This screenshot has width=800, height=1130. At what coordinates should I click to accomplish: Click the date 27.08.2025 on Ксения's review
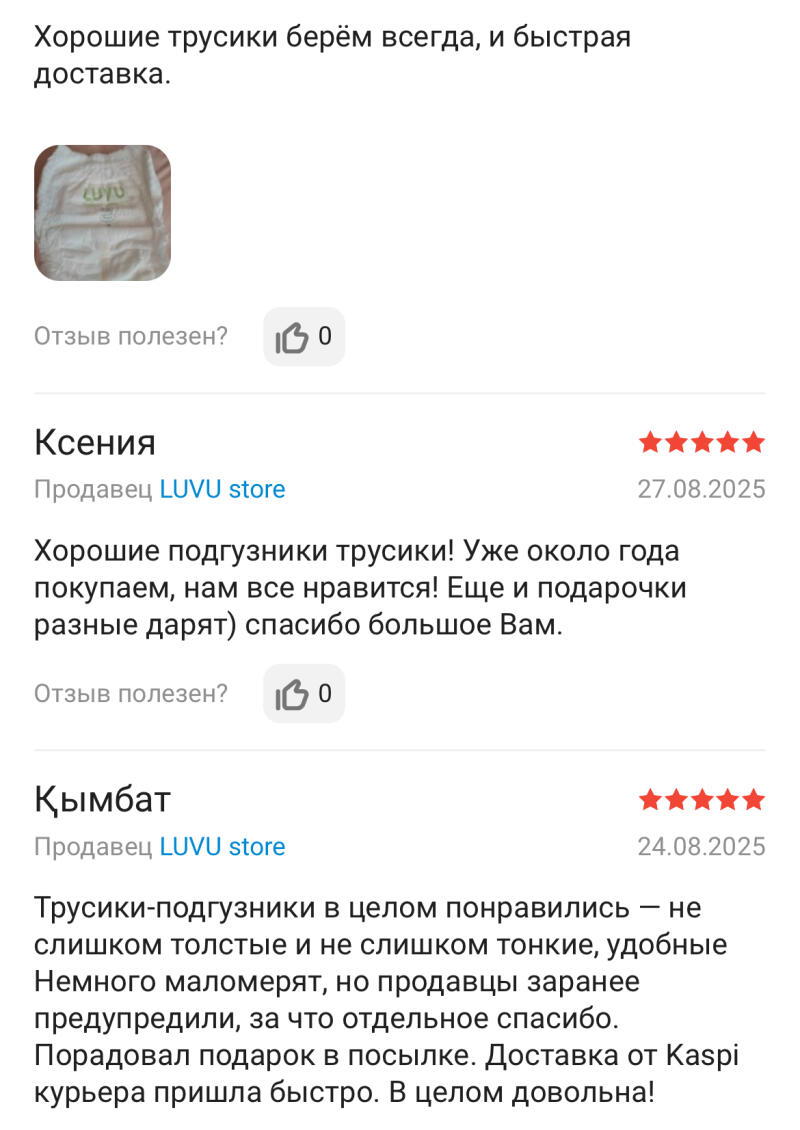pyautogui.click(x=702, y=489)
